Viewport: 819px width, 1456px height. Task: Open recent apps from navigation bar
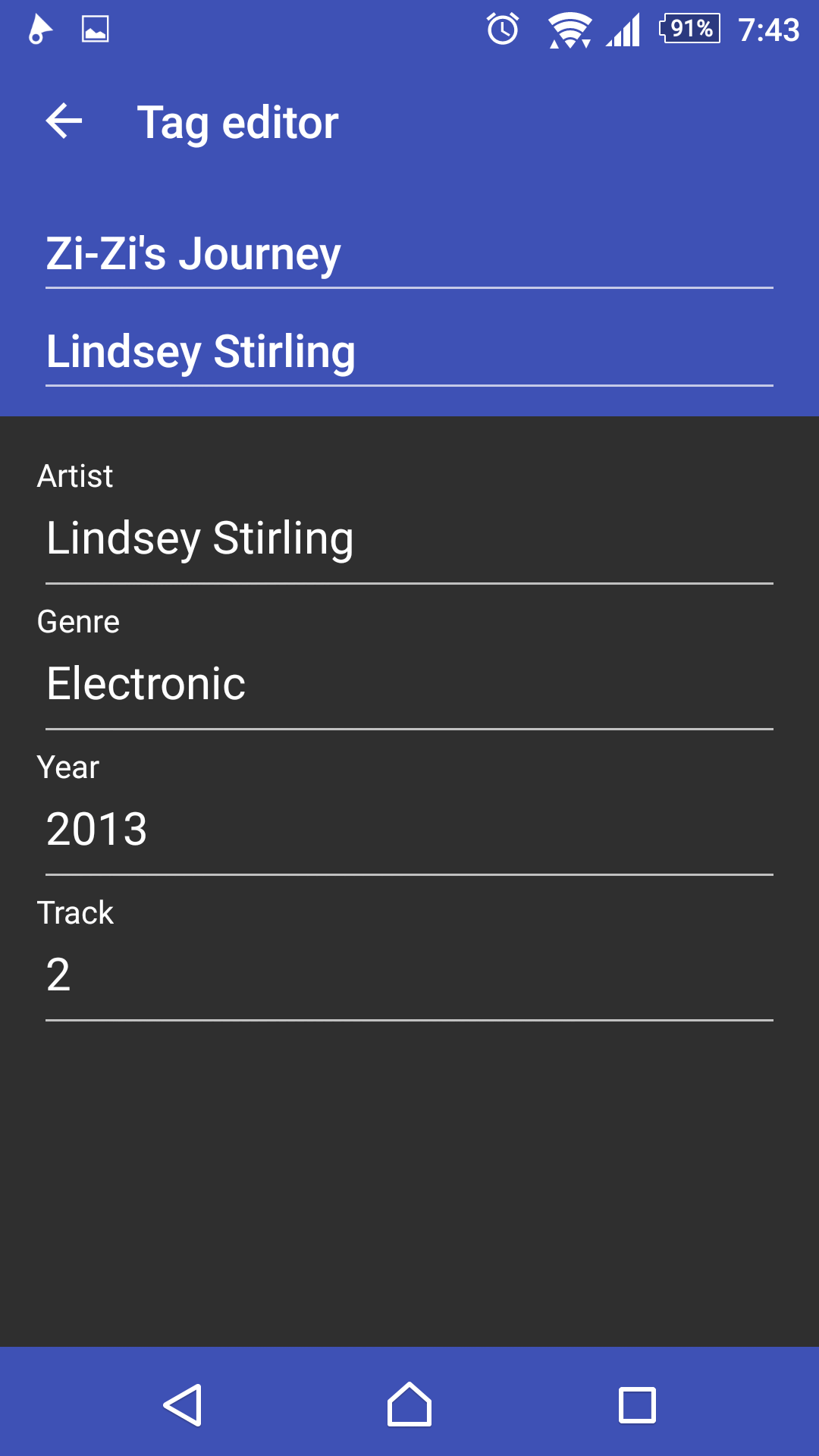pos(637,1404)
